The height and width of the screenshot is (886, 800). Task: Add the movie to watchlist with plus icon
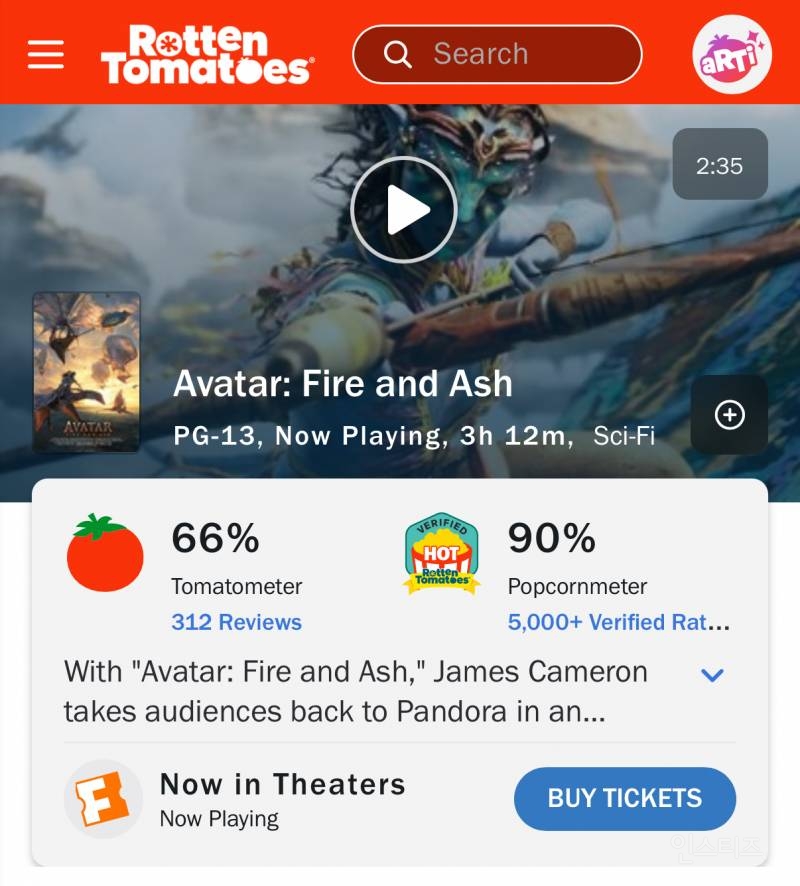(x=729, y=415)
